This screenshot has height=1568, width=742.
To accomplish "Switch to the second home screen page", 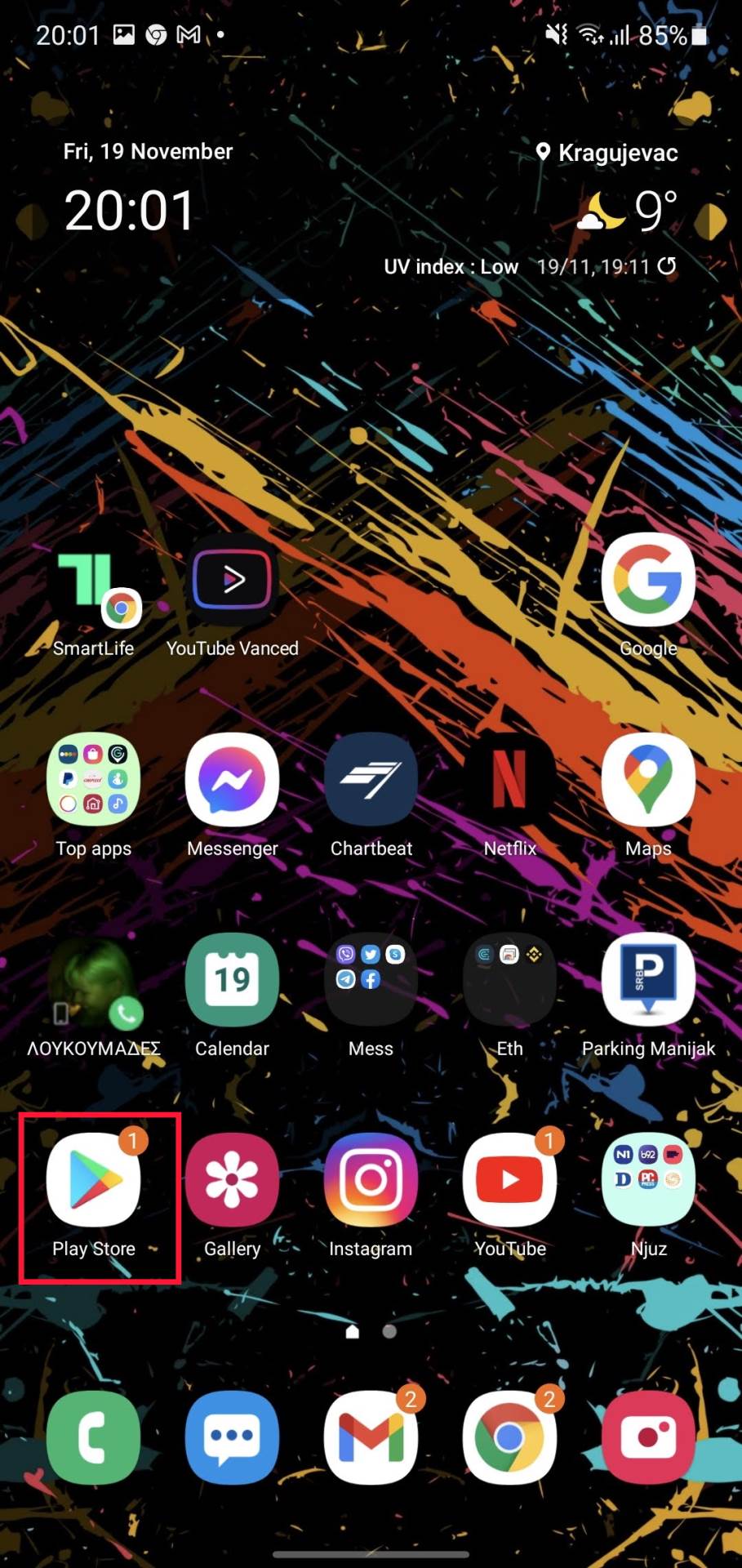I will tap(389, 1331).
